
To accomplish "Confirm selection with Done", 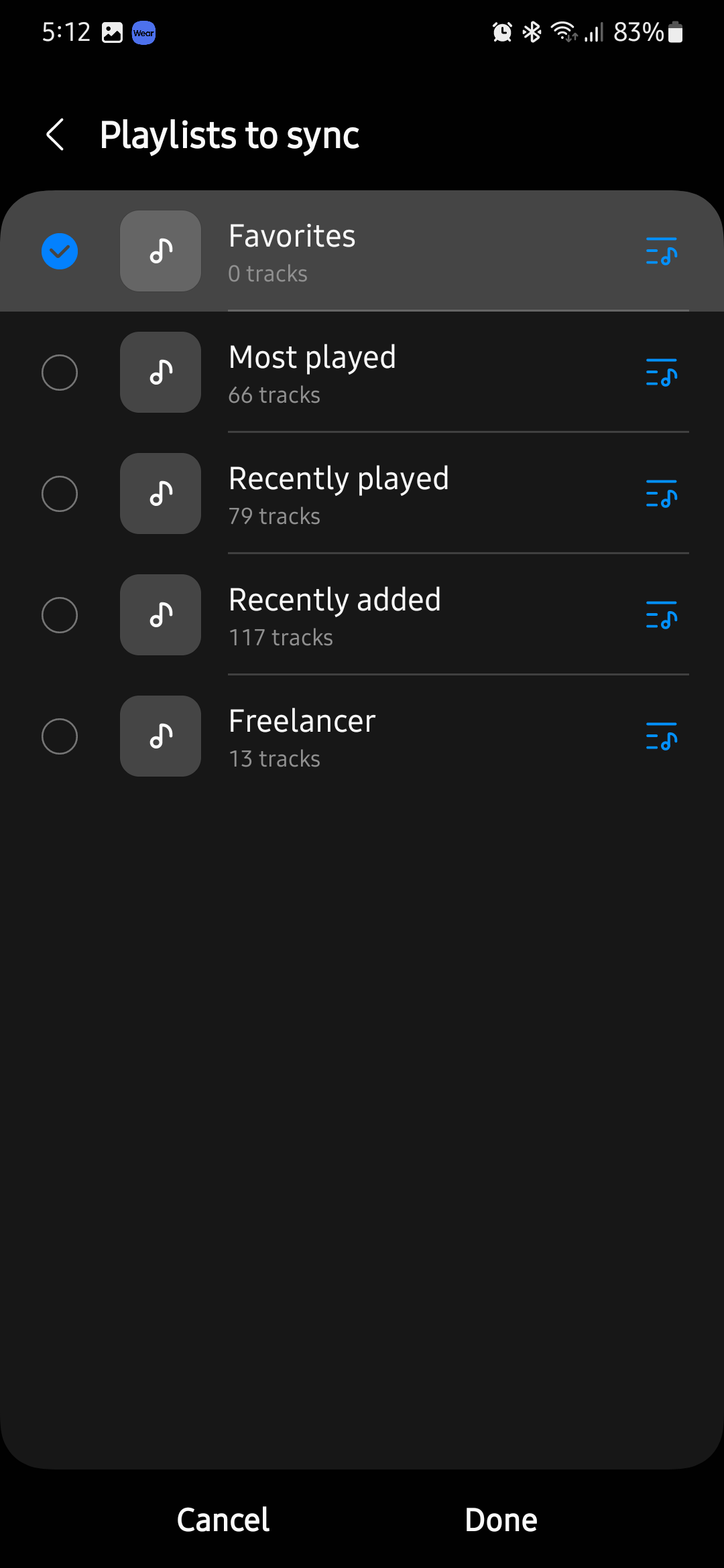I will (x=501, y=1520).
